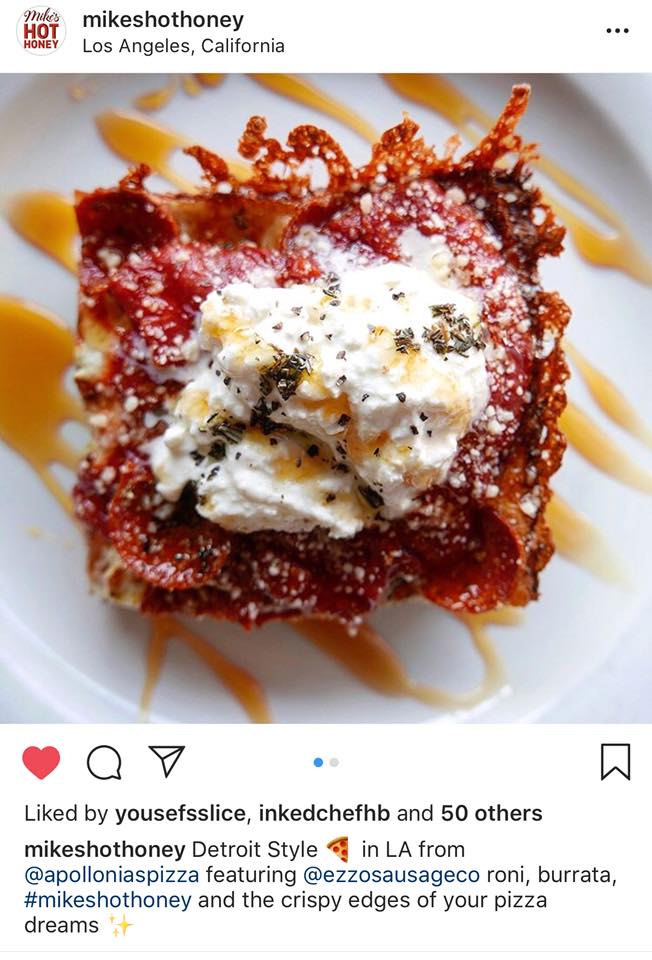Tap the carousel page indicator dots
Screen dimensions: 652x960
(x=326, y=762)
